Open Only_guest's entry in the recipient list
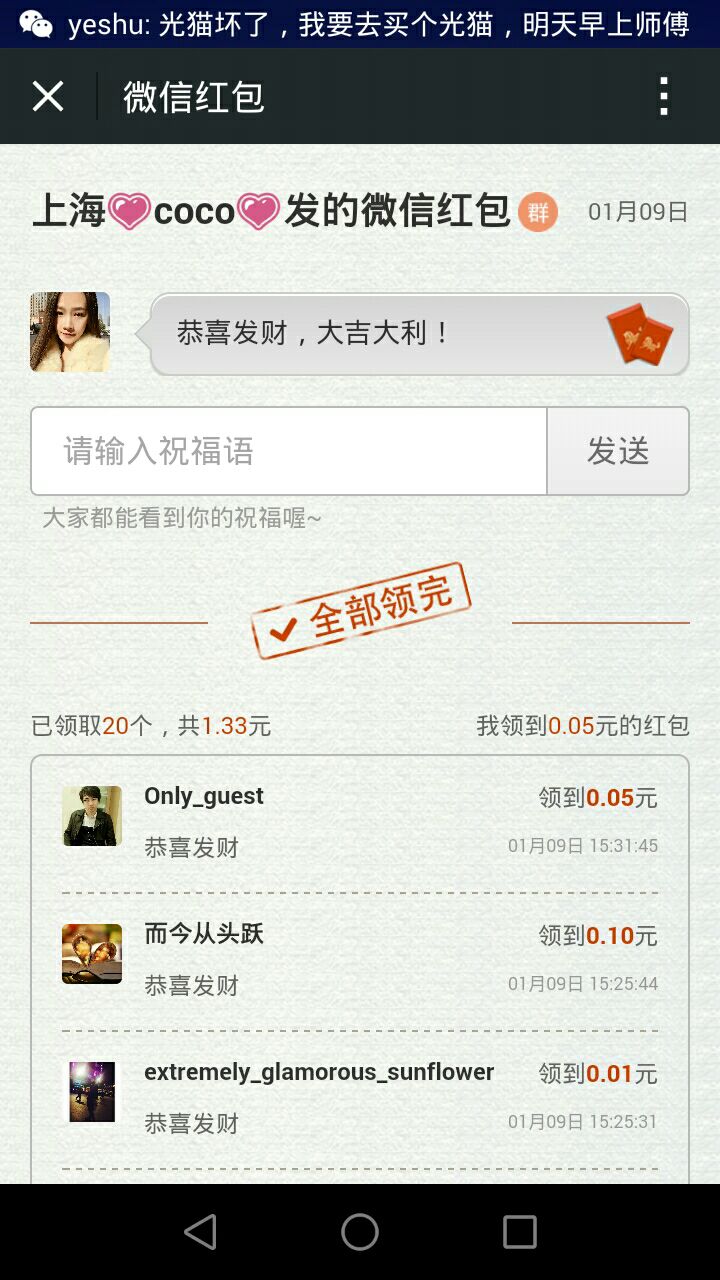The width and height of the screenshot is (720, 1280). 360,823
